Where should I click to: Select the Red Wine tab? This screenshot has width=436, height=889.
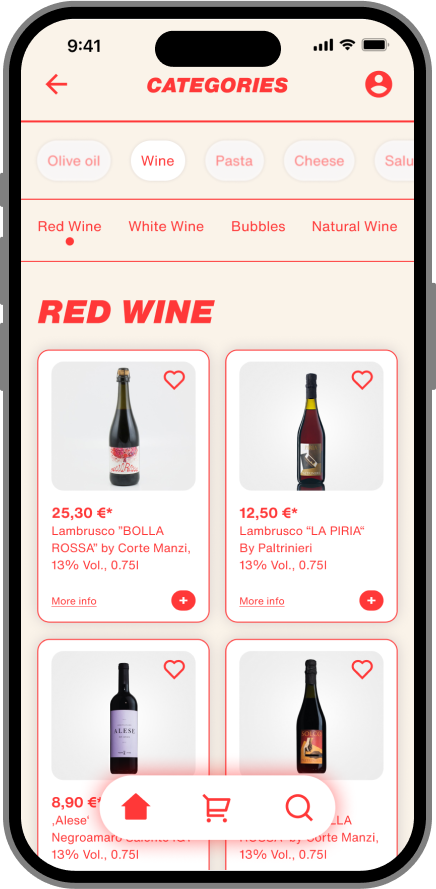pyautogui.click(x=70, y=226)
